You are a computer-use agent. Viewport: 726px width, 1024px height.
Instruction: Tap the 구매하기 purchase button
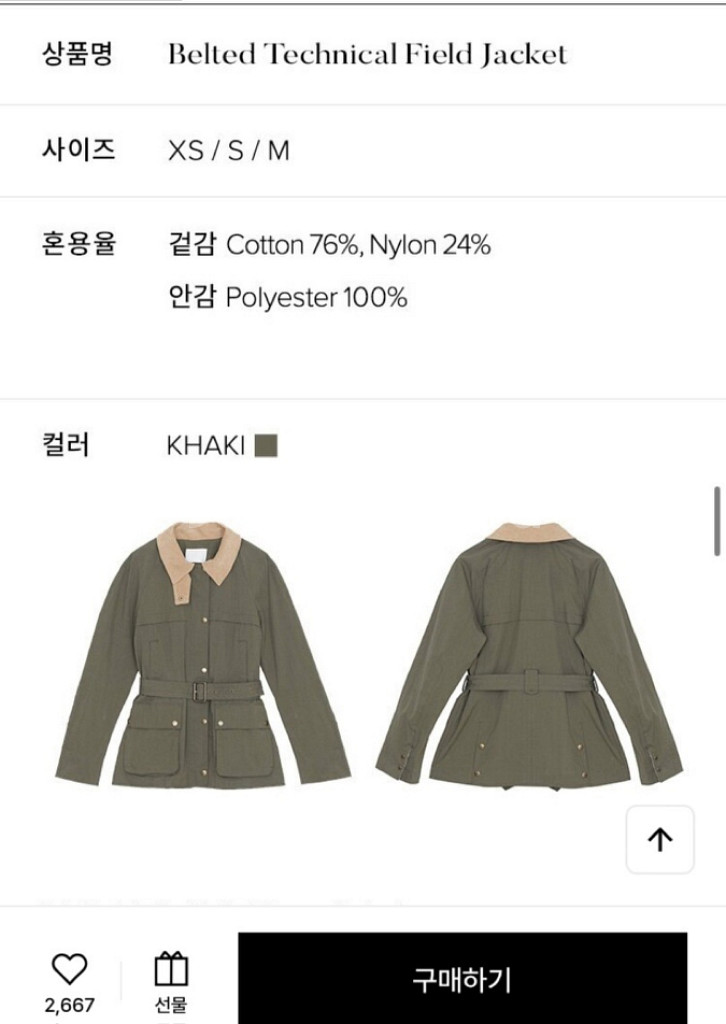[x=462, y=978]
